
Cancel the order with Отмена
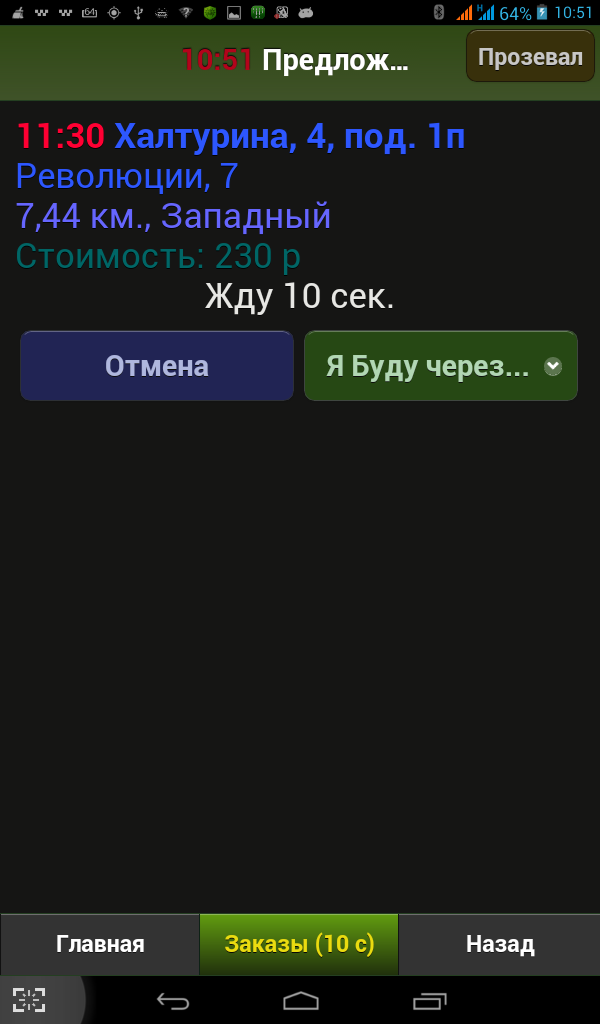[x=157, y=366]
